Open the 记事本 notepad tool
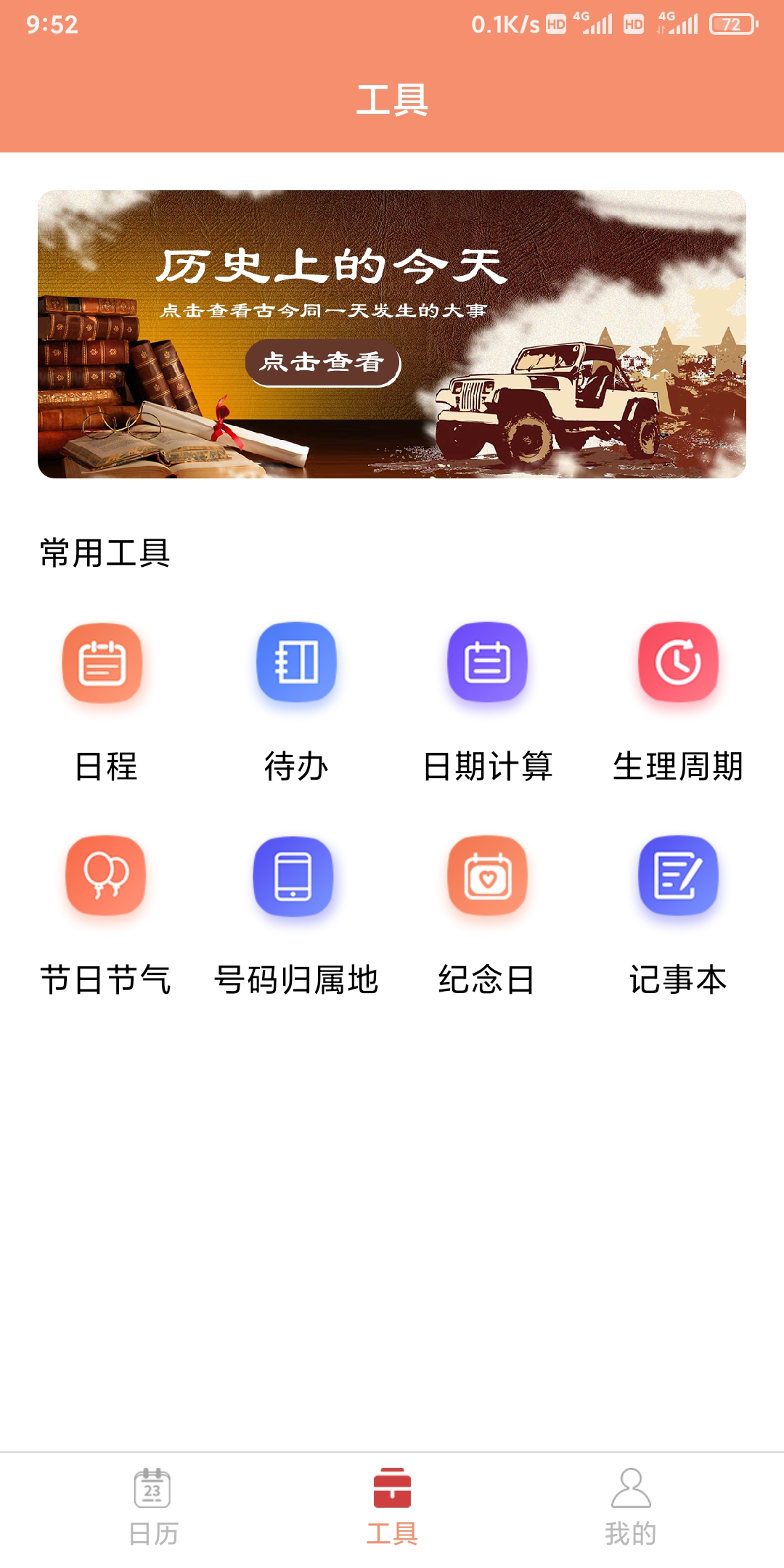 pyautogui.click(x=679, y=875)
